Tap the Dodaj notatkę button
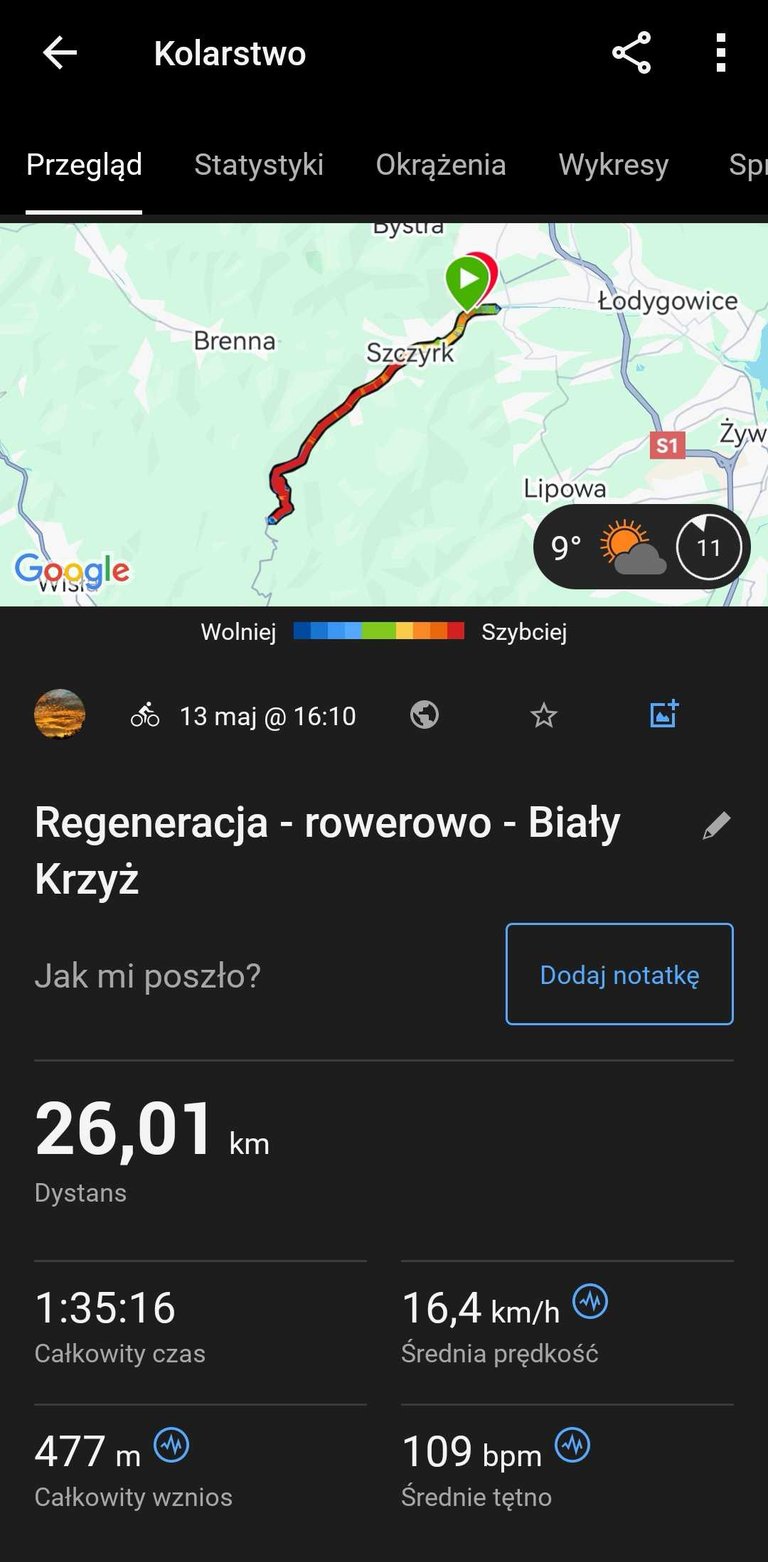 point(619,974)
